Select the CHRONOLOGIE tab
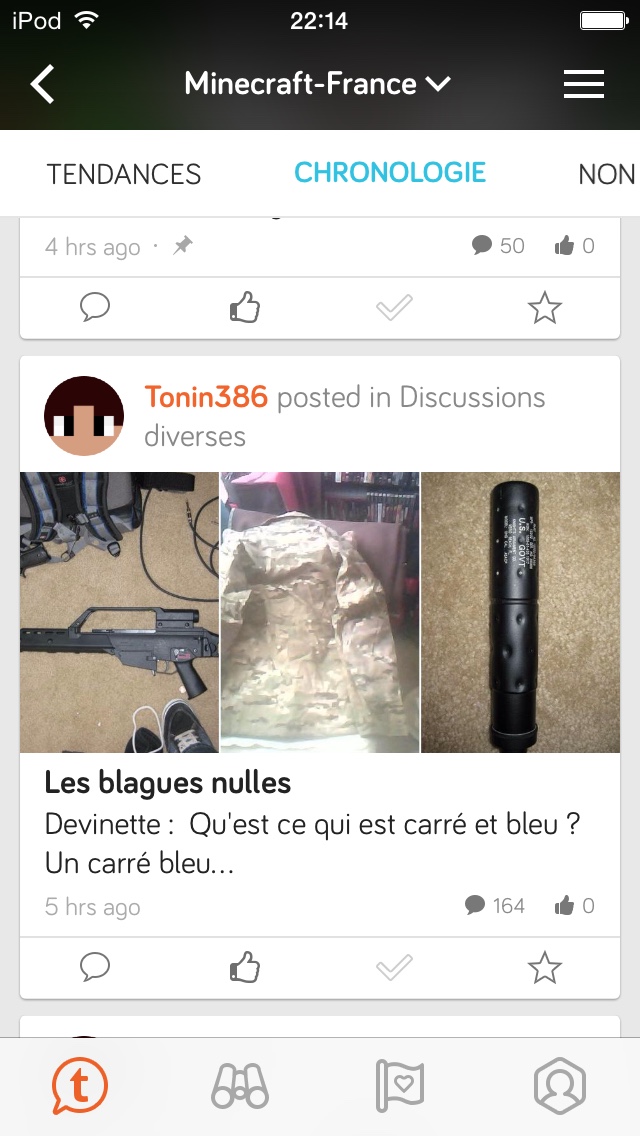640x1136 pixels. [390, 172]
